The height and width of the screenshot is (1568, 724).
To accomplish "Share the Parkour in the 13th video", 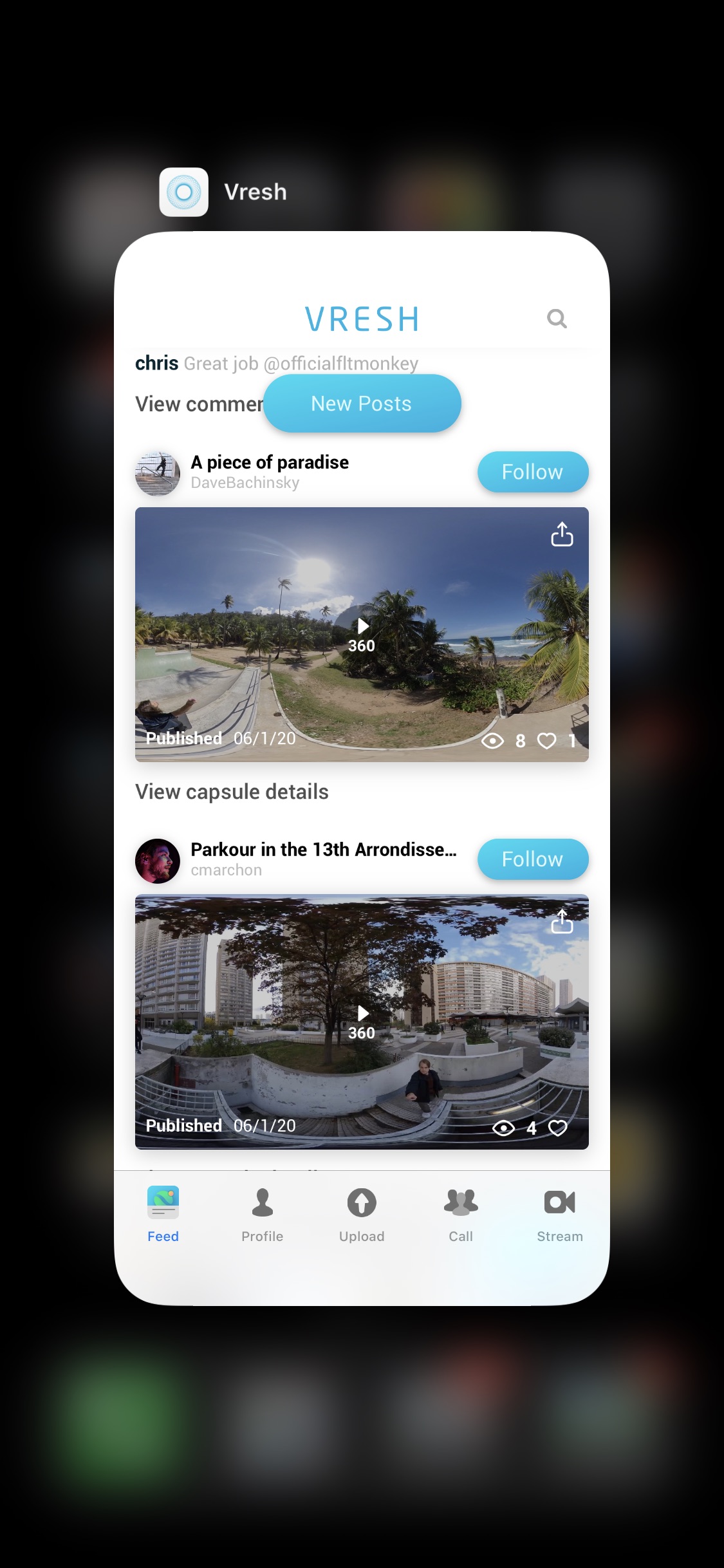I will point(562,922).
